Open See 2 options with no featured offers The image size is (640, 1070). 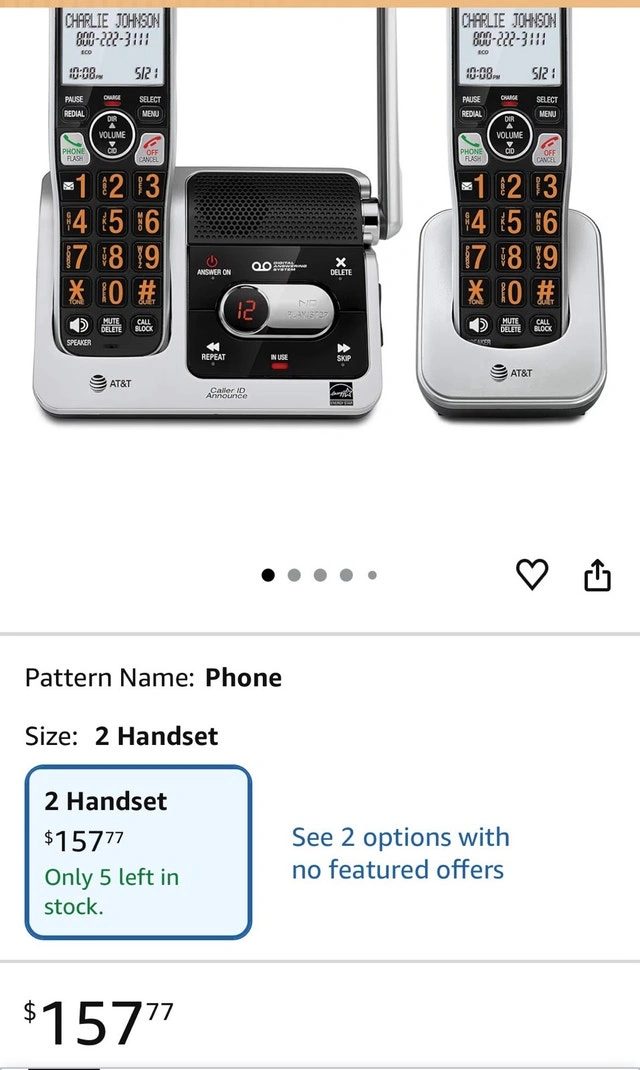(x=401, y=853)
